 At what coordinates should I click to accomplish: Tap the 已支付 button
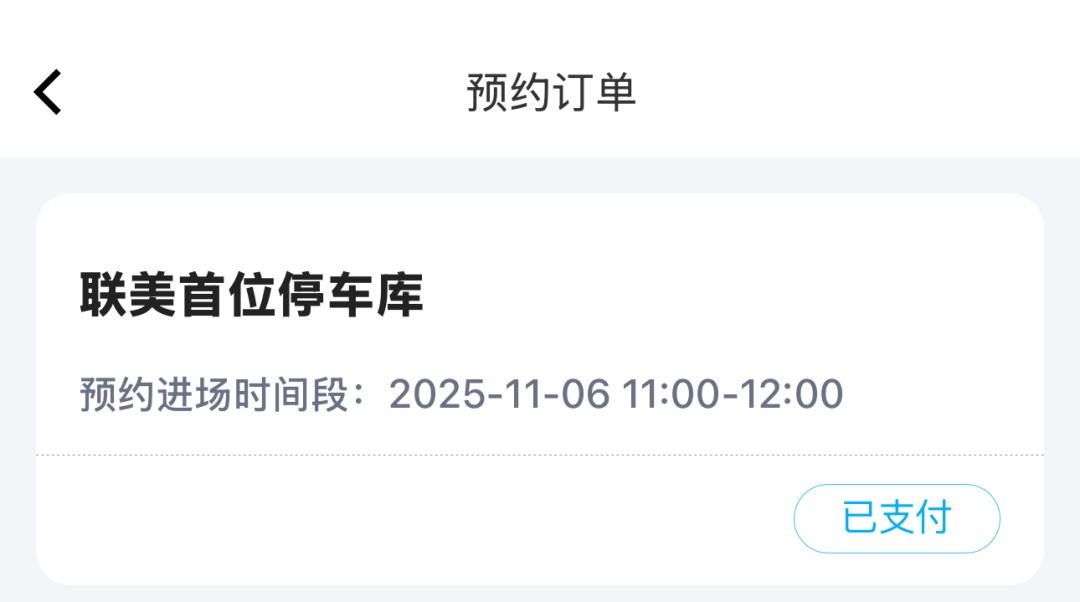(x=897, y=518)
